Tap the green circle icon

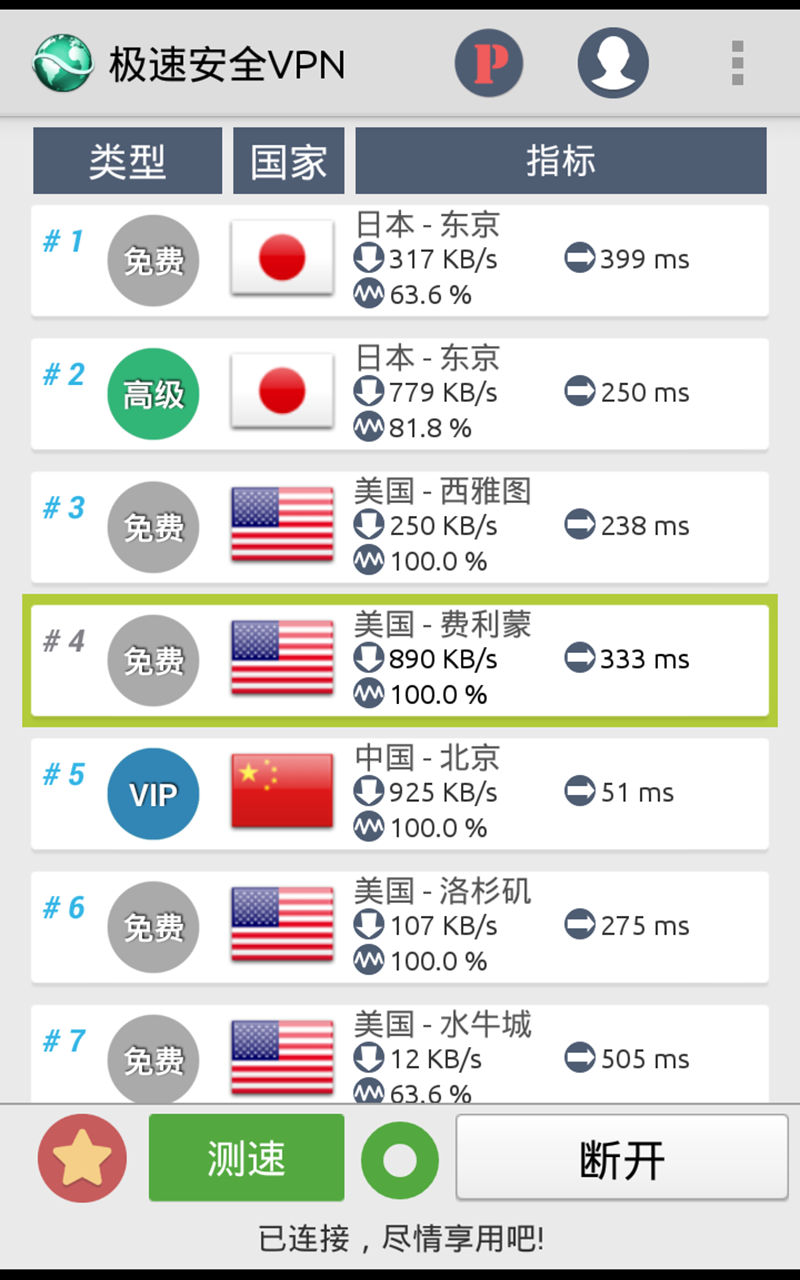399,1160
